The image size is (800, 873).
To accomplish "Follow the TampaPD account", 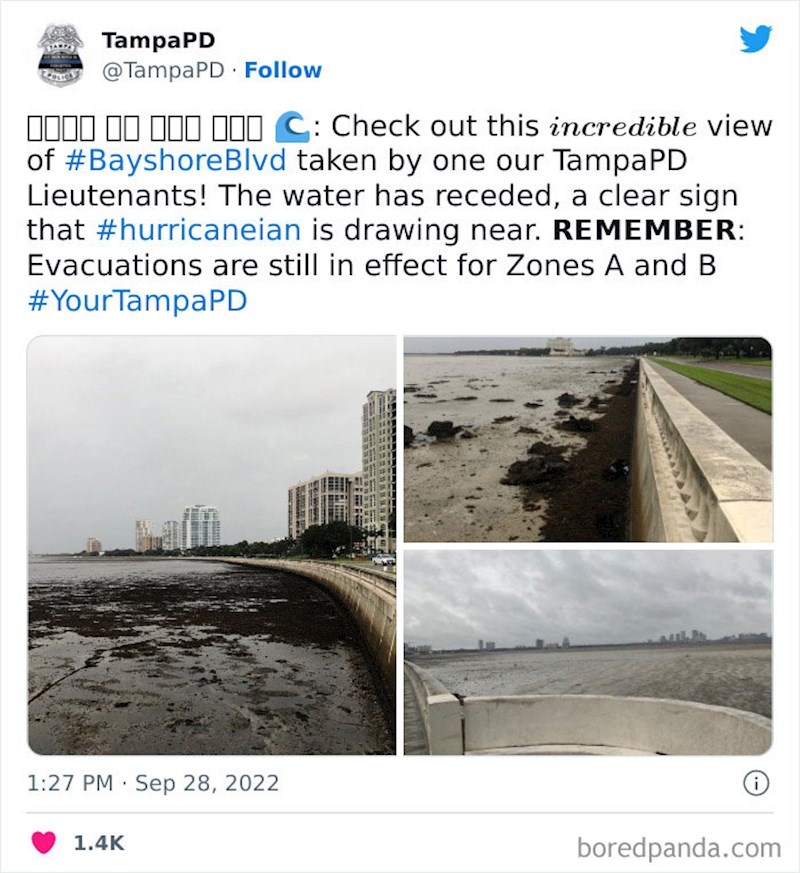I will coord(283,70).
